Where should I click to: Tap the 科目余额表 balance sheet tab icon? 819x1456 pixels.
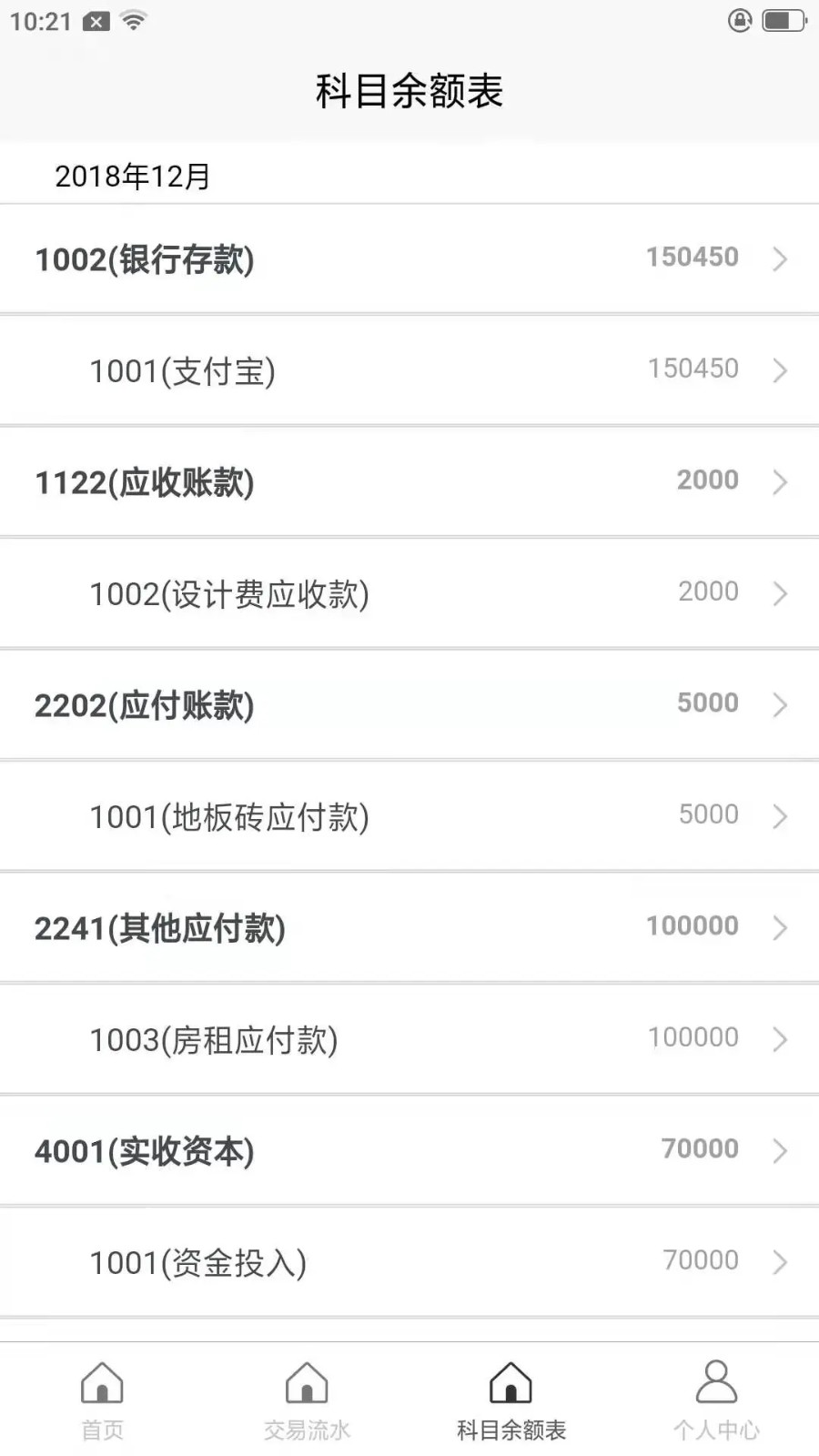(x=511, y=1383)
